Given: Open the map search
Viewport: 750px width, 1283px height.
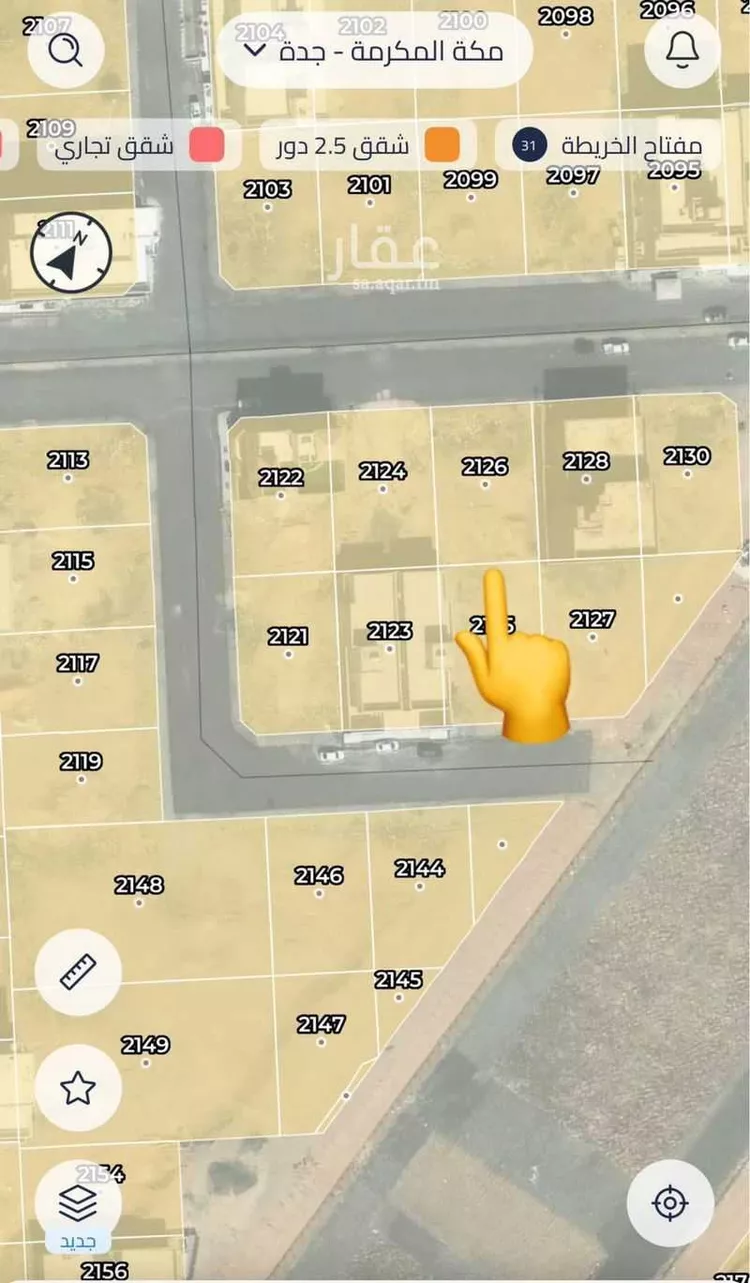Looking at the screenshot, I should (66, 50).
